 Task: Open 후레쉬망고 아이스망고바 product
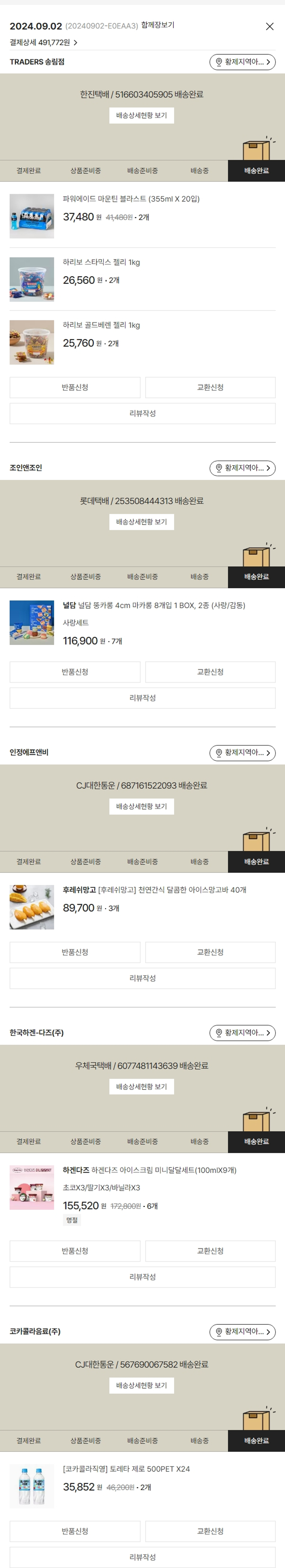point(154,890)
